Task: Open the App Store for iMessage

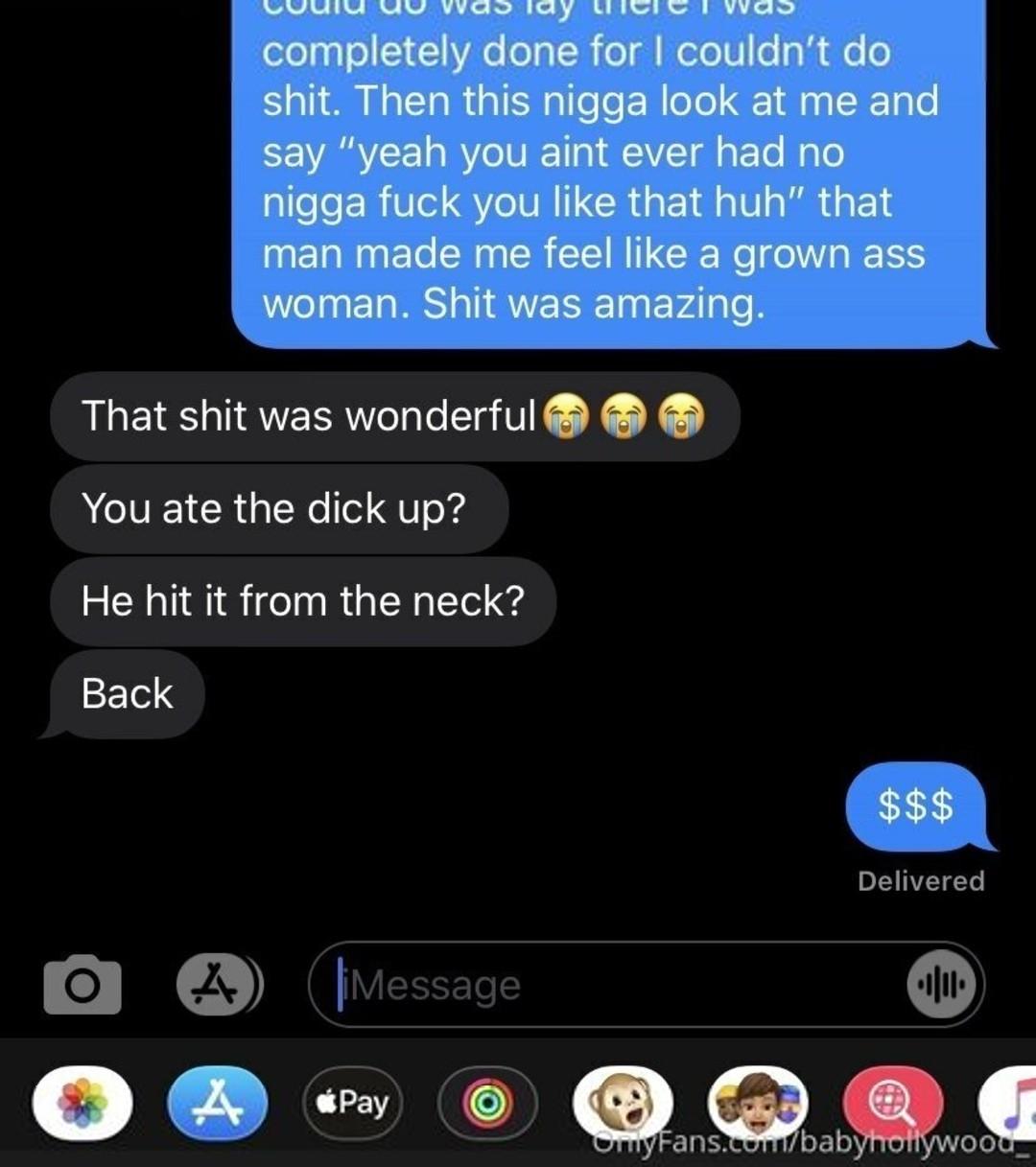Action: pyautogui.click(x=219, y=1103)
